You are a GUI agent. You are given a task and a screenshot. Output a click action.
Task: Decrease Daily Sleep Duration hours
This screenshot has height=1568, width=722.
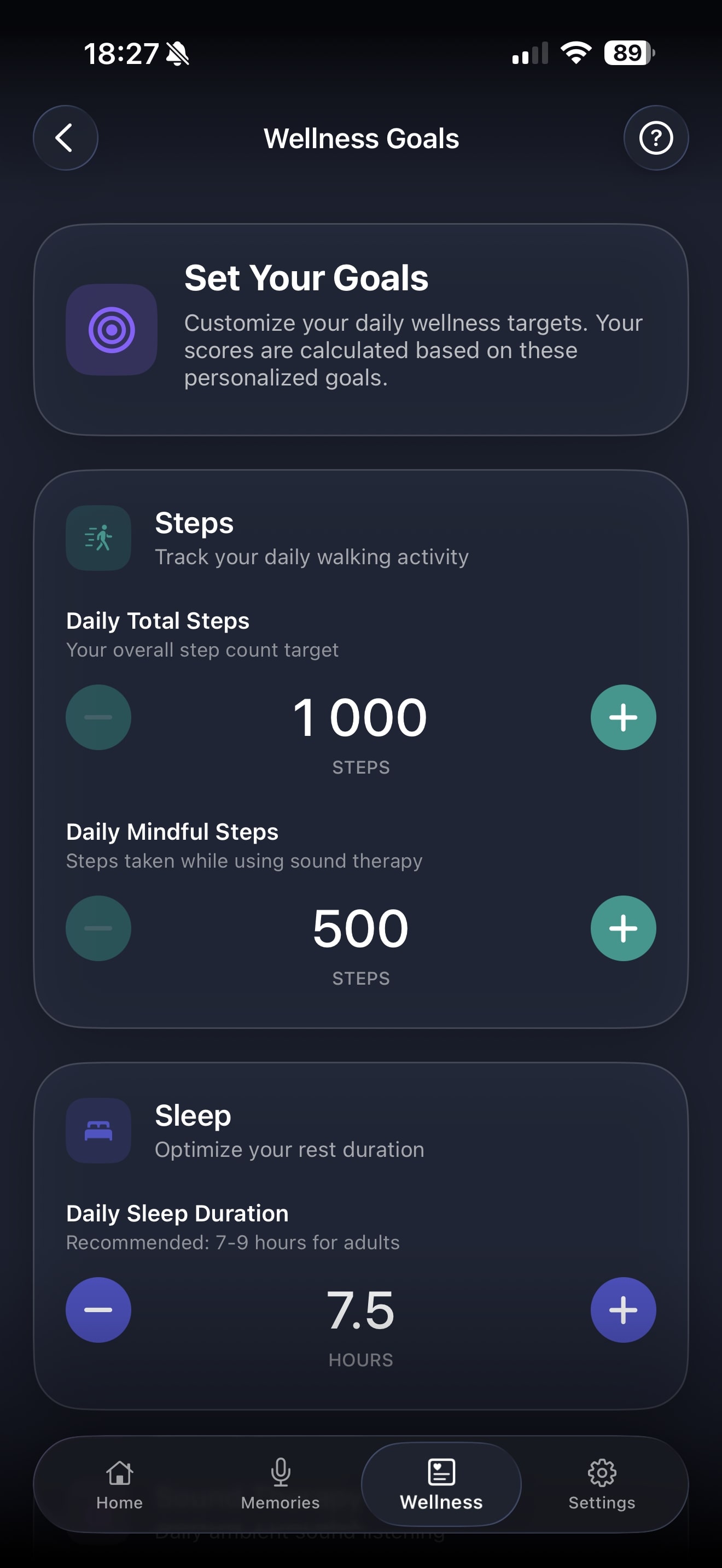(98, 1310)
